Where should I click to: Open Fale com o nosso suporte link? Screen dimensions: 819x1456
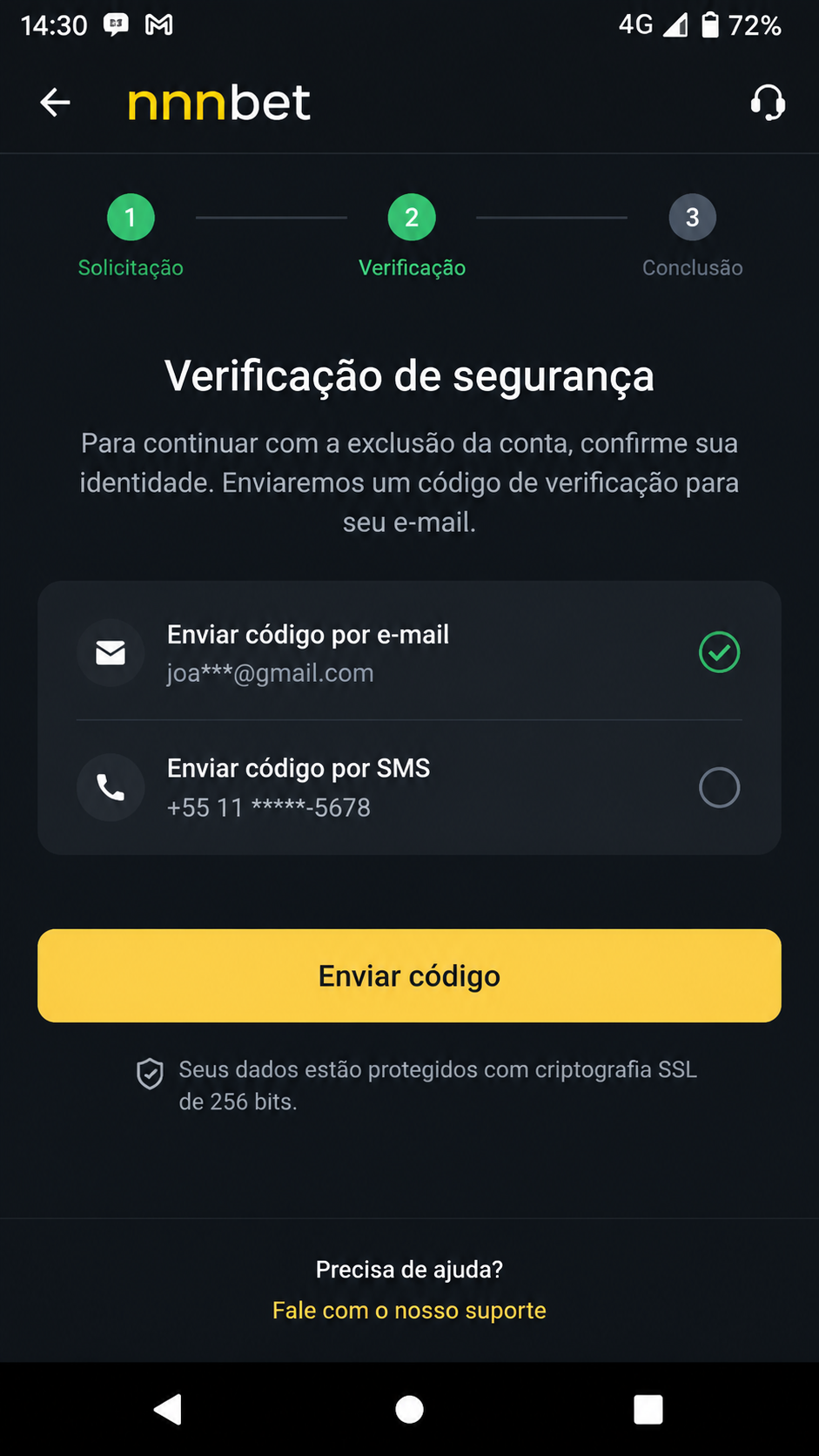point(409,1310)
